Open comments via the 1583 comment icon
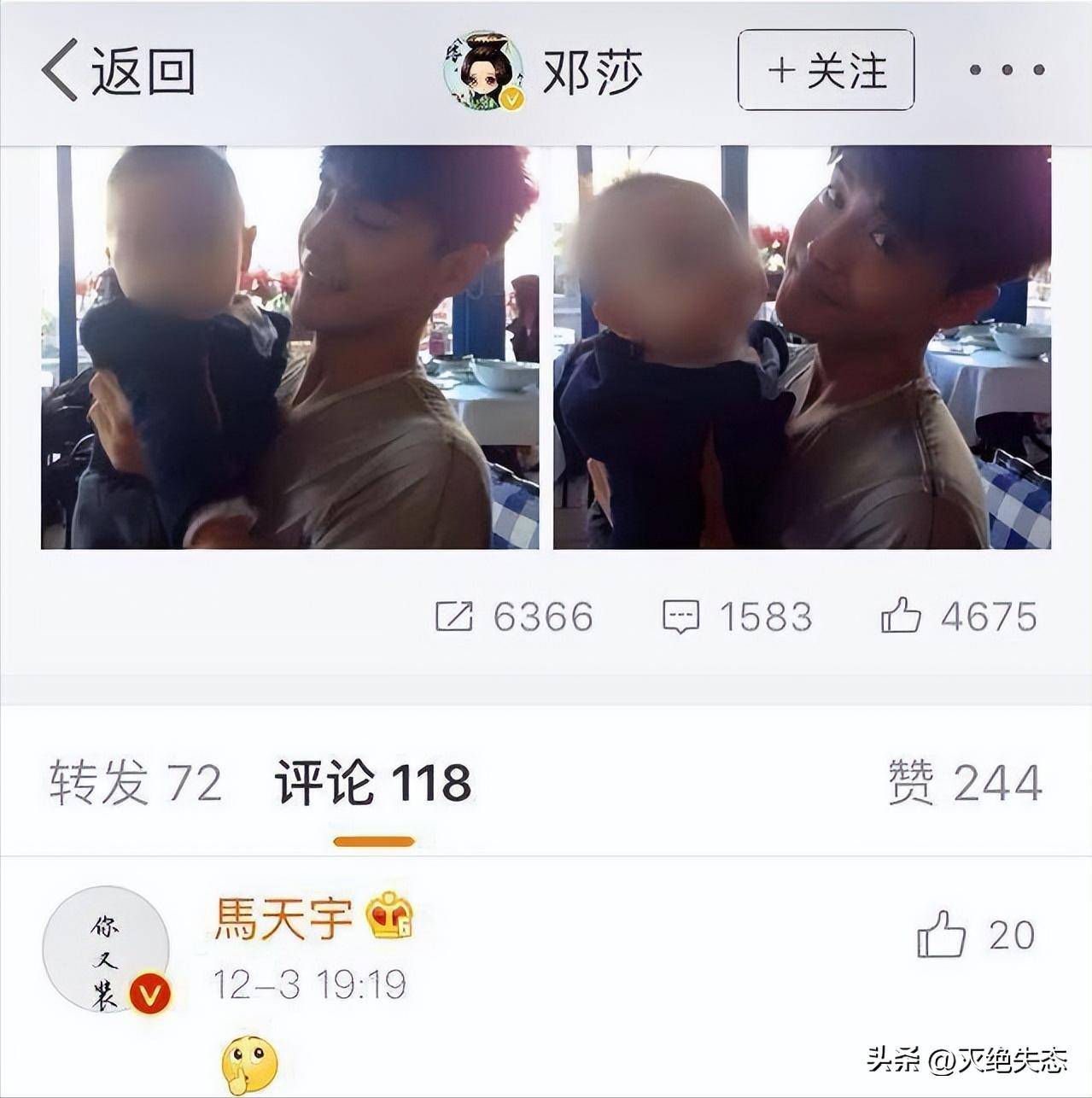Screen dimensions: 1092x1098 click(x=737, y=616)
